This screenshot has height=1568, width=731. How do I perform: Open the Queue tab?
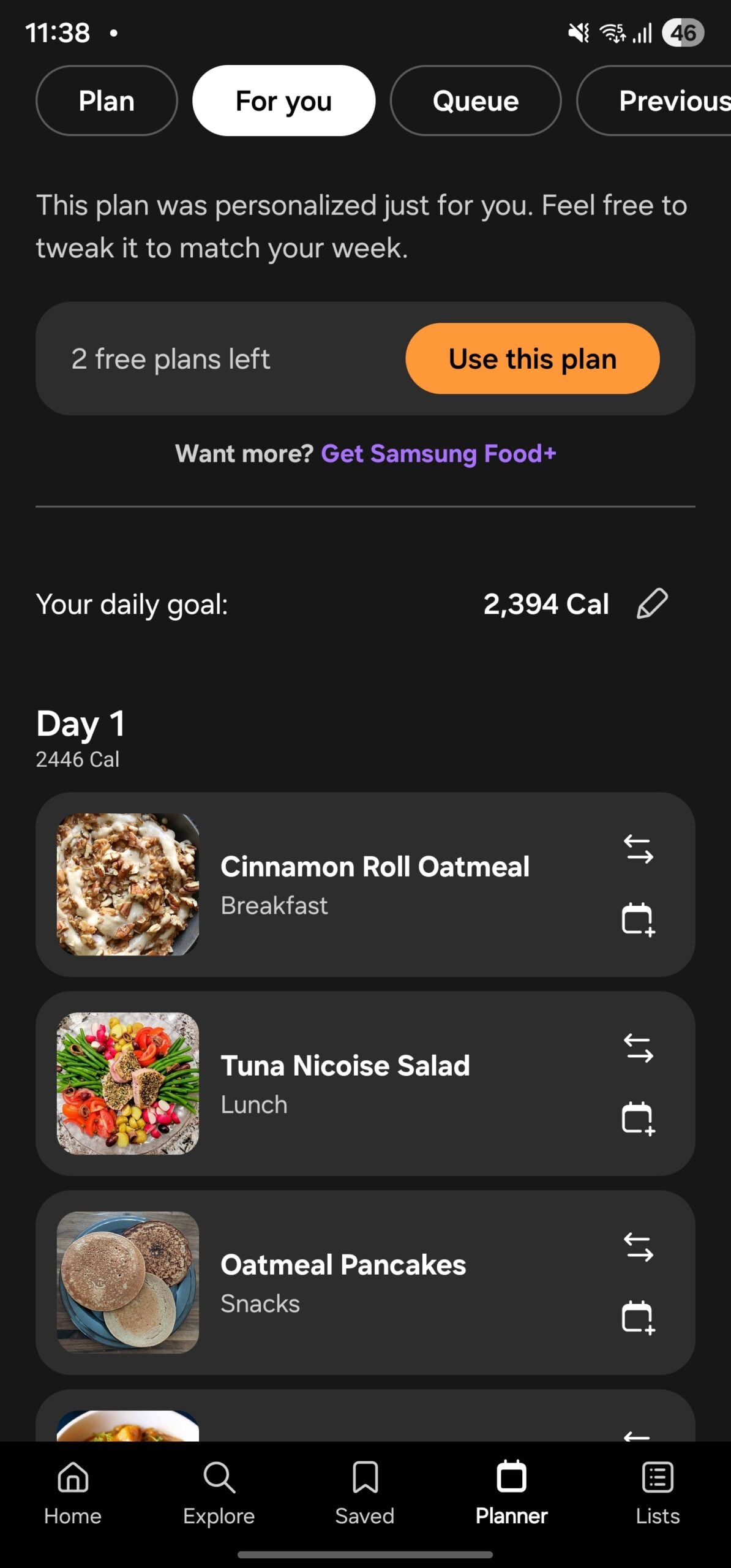pos(475,100)
